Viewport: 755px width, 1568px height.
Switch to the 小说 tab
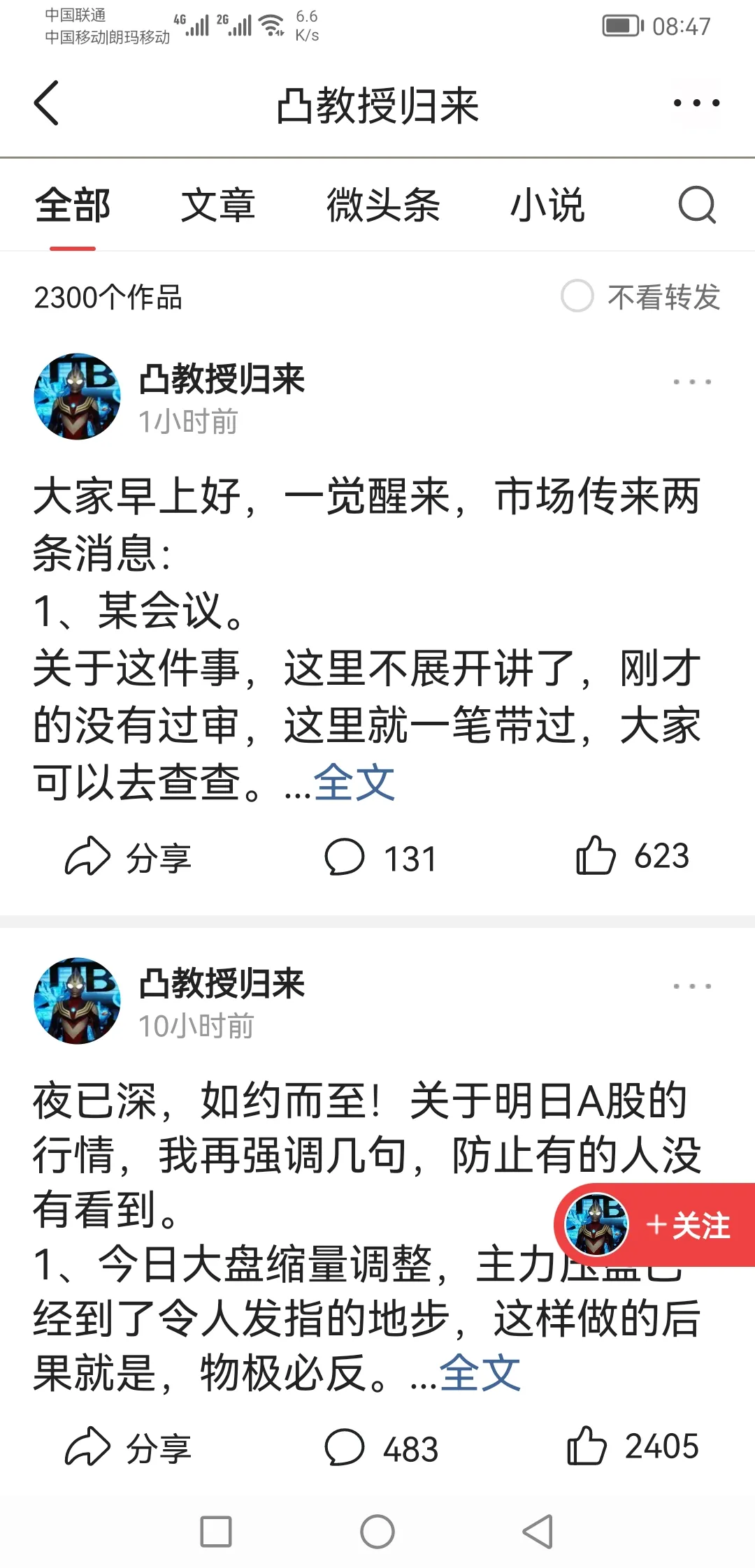point(547,205)
